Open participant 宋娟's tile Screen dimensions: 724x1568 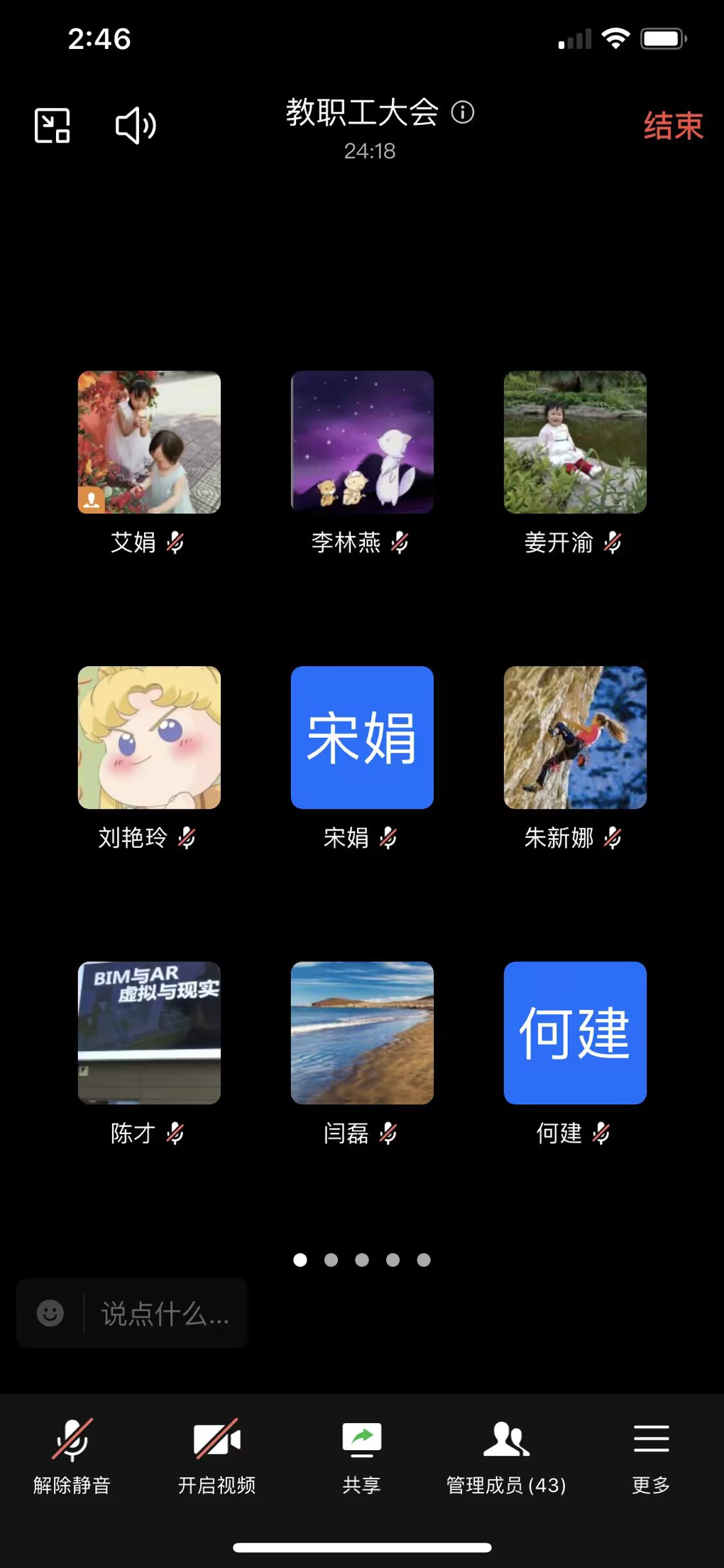click(362, 737)
